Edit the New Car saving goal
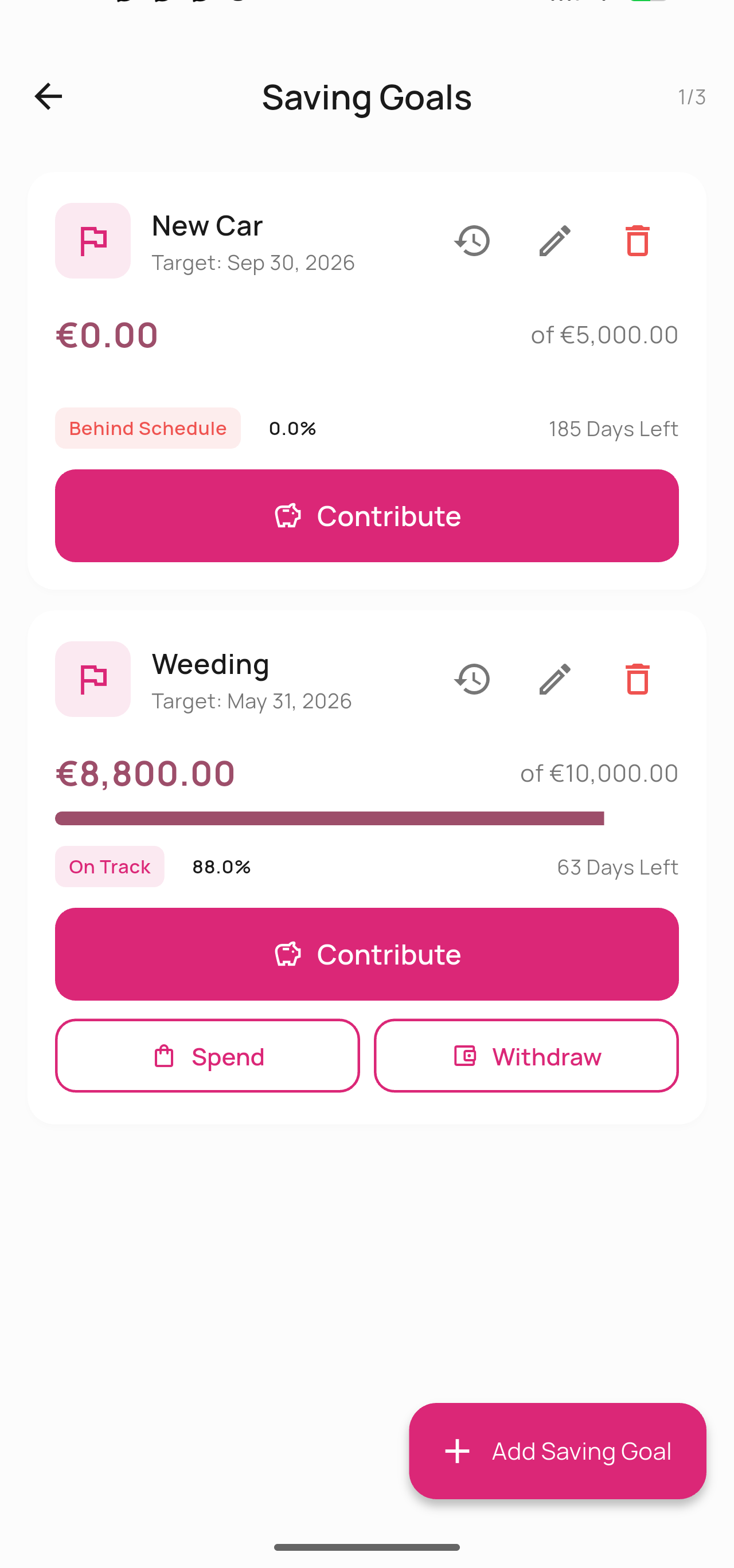734x1568 pixels. pos(555,241)
